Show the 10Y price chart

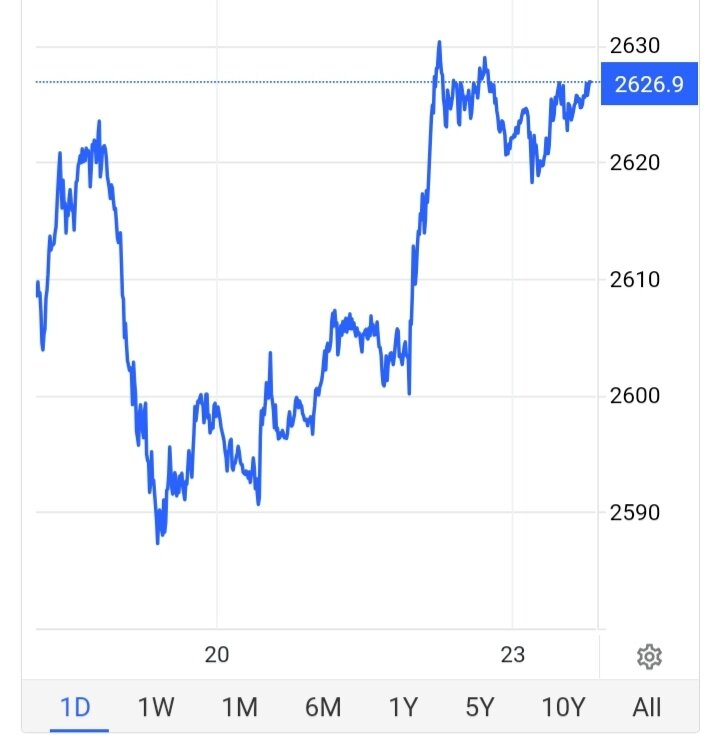click(562, 708)
